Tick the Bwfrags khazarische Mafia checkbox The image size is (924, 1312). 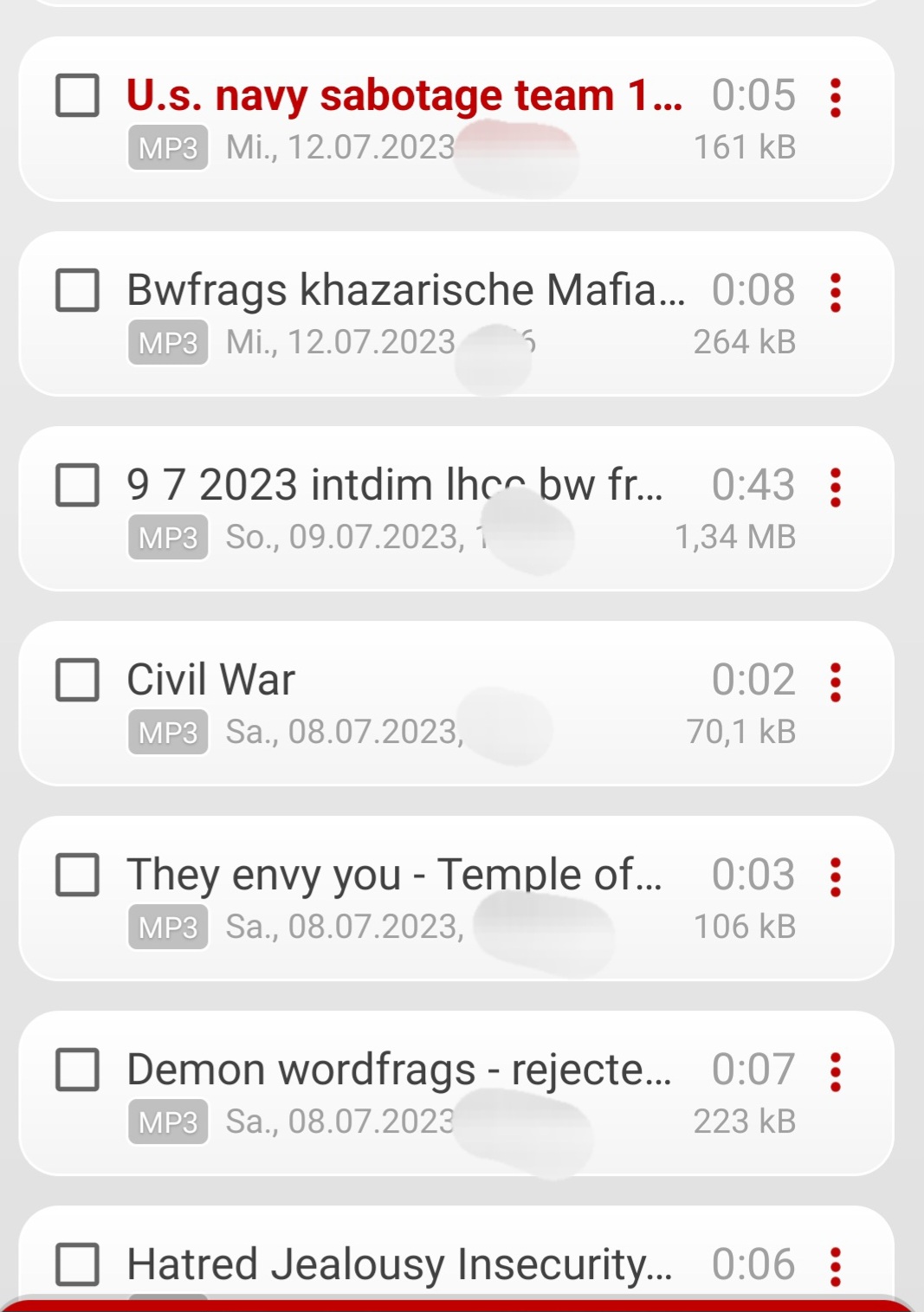coord(77,290)
